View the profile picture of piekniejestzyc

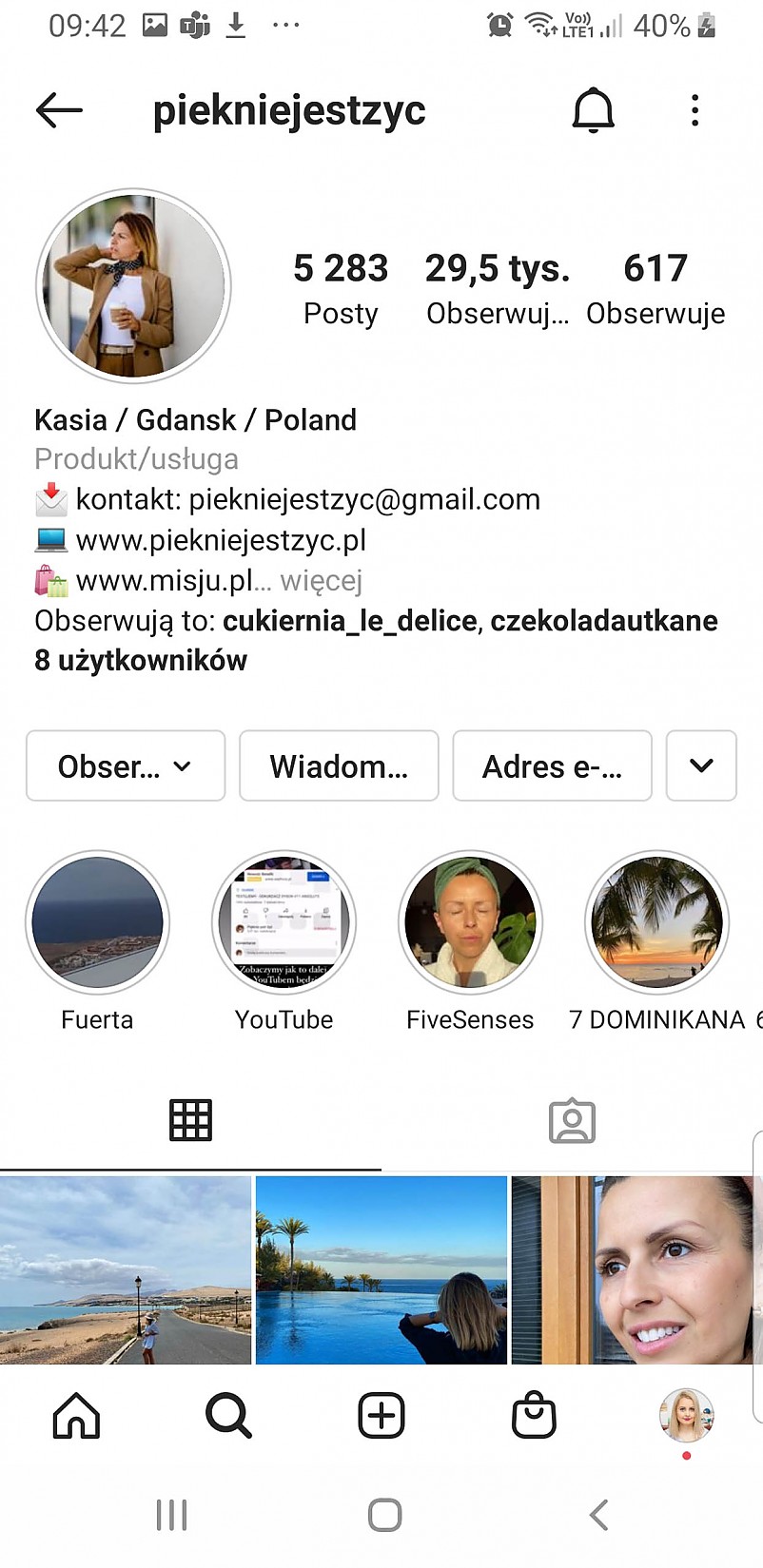pos(133,285)
